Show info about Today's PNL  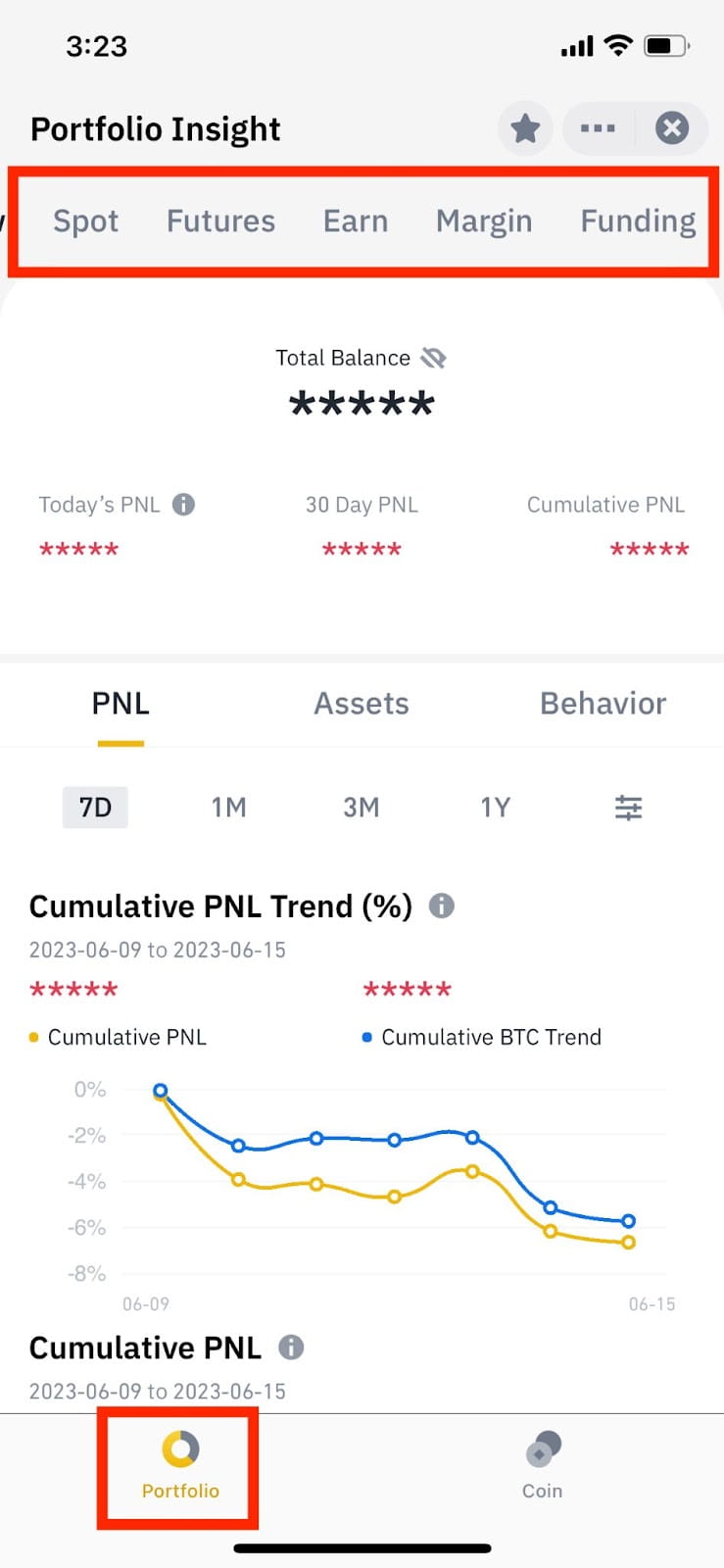pos(183,505)
